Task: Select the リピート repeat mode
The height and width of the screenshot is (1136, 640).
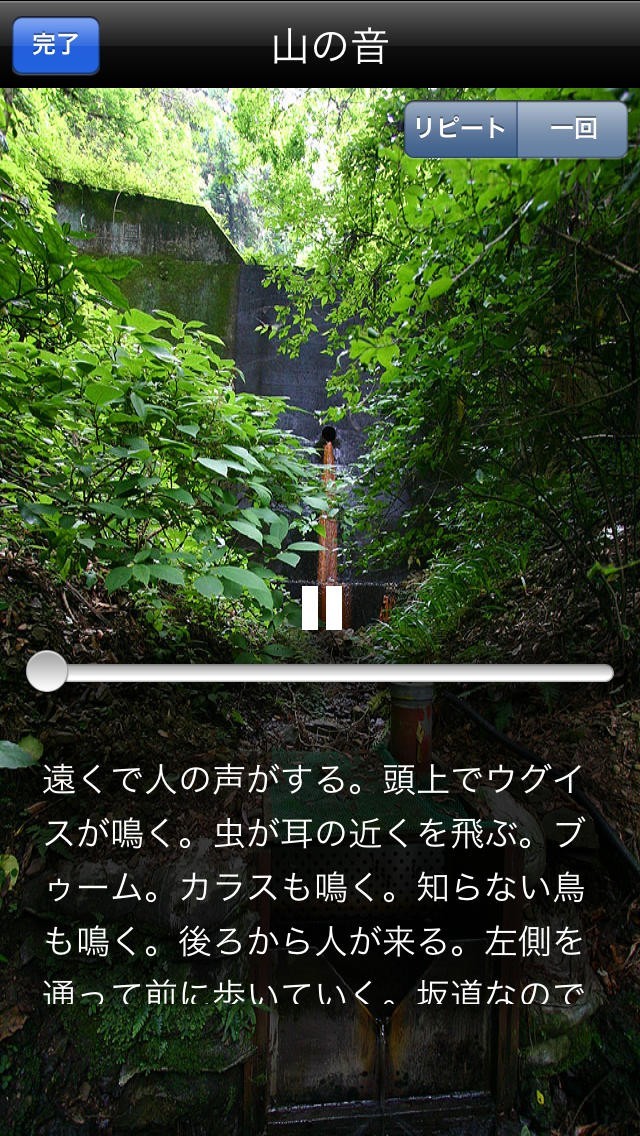Action: pyautogui.click(x=461, y=129)
